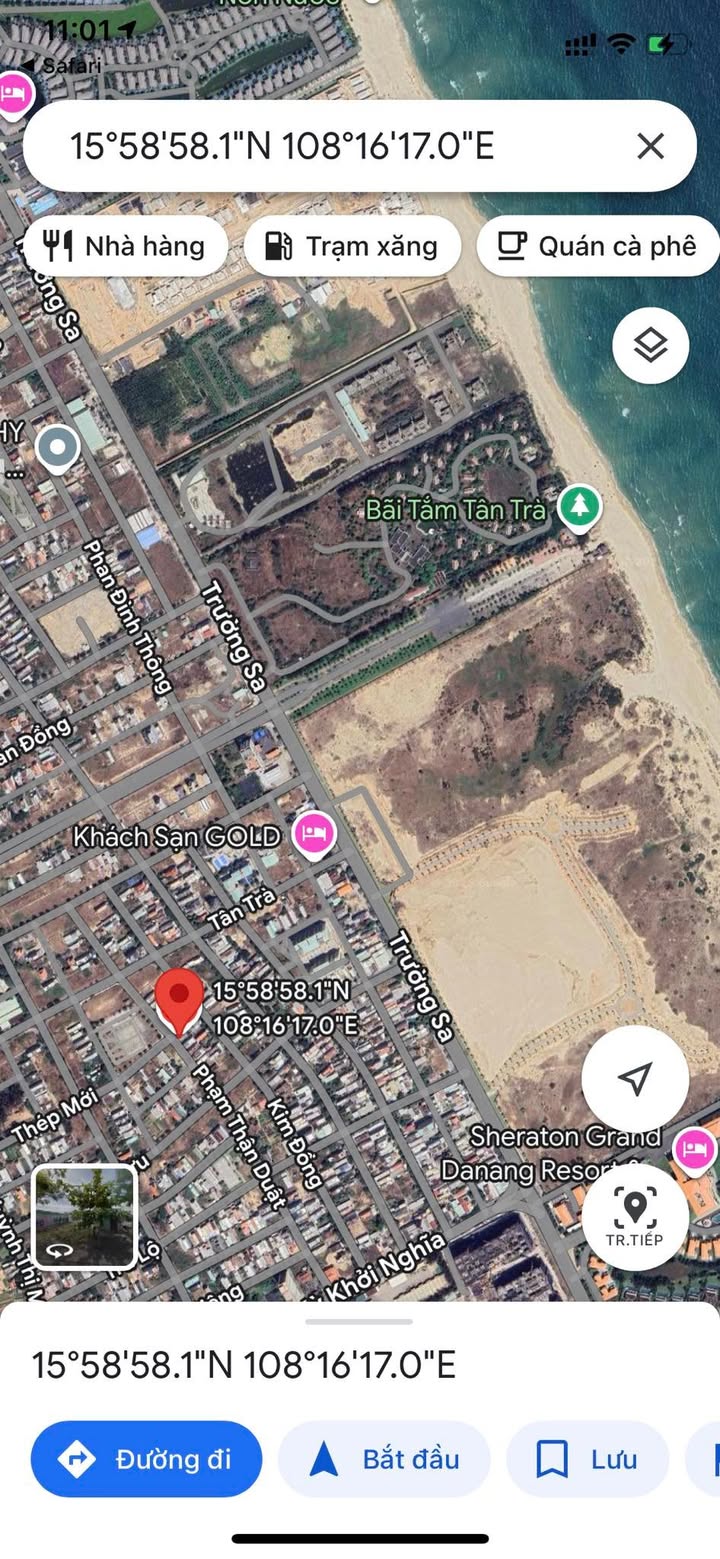Select the Trạm xăng chip
Viewport: 720px width, 1559px height.
click(x=352, y=246)
